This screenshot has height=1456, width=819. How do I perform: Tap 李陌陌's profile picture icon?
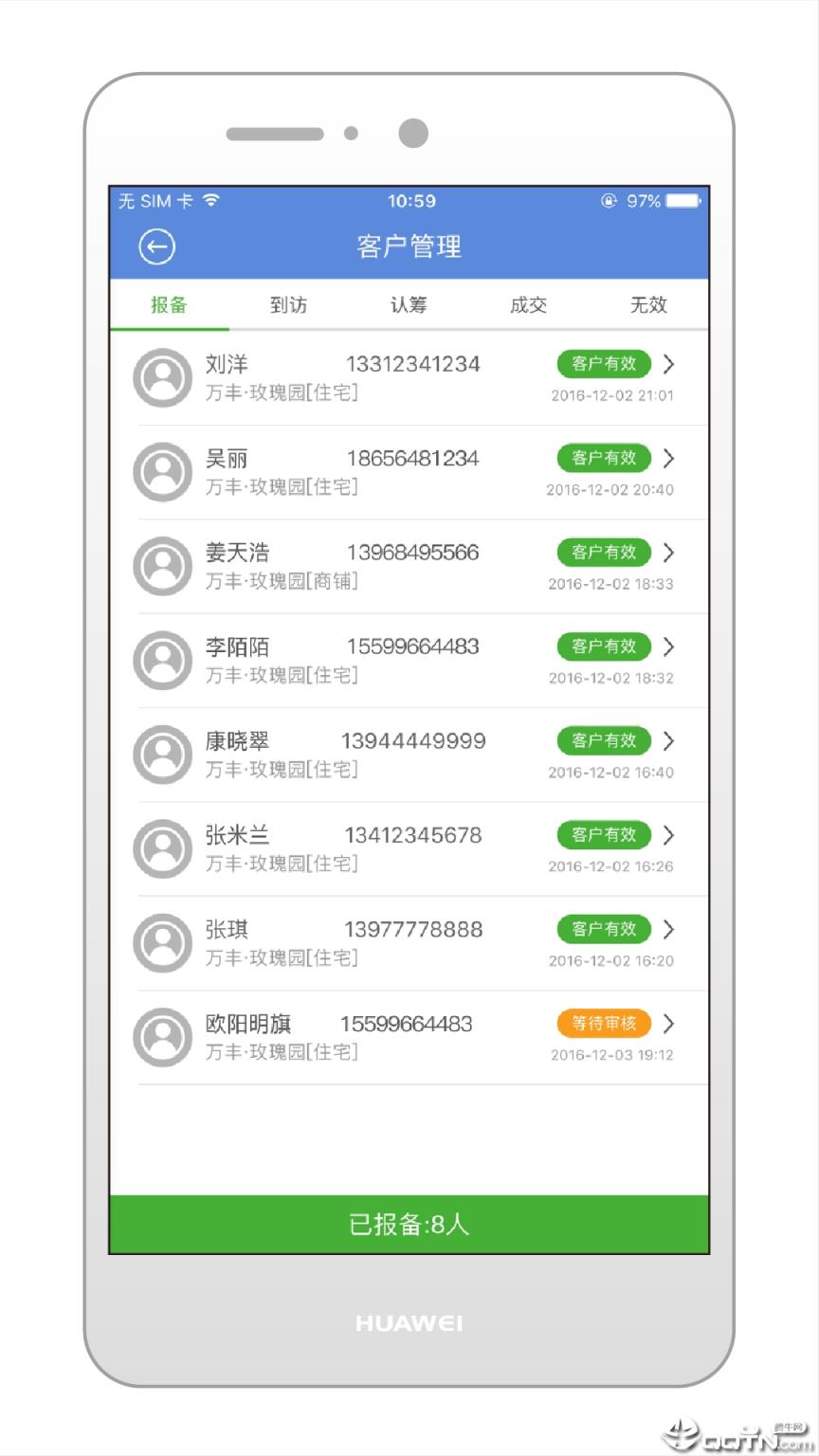161,660
